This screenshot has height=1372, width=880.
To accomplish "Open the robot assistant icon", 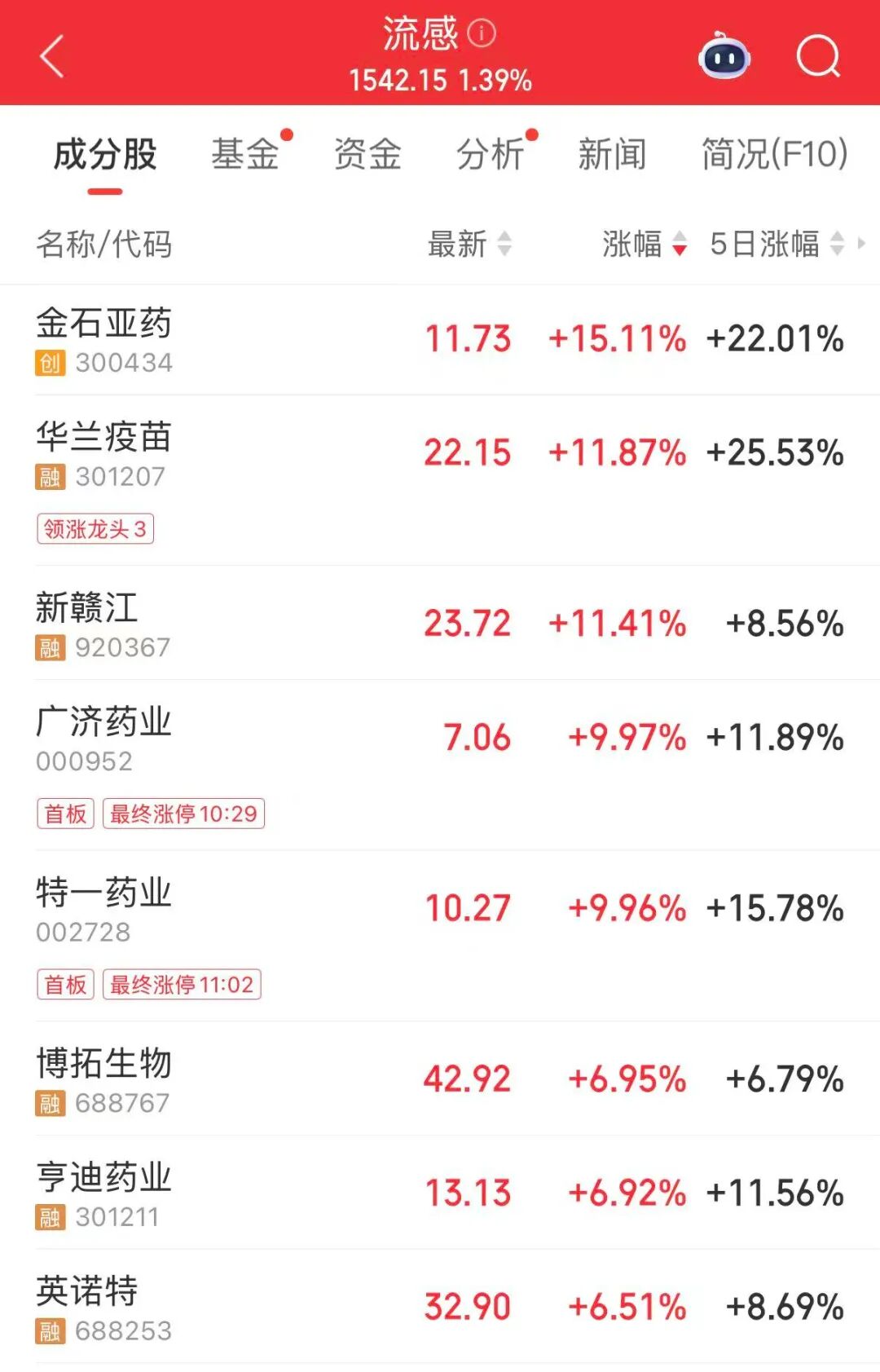I will pos(724,56).
